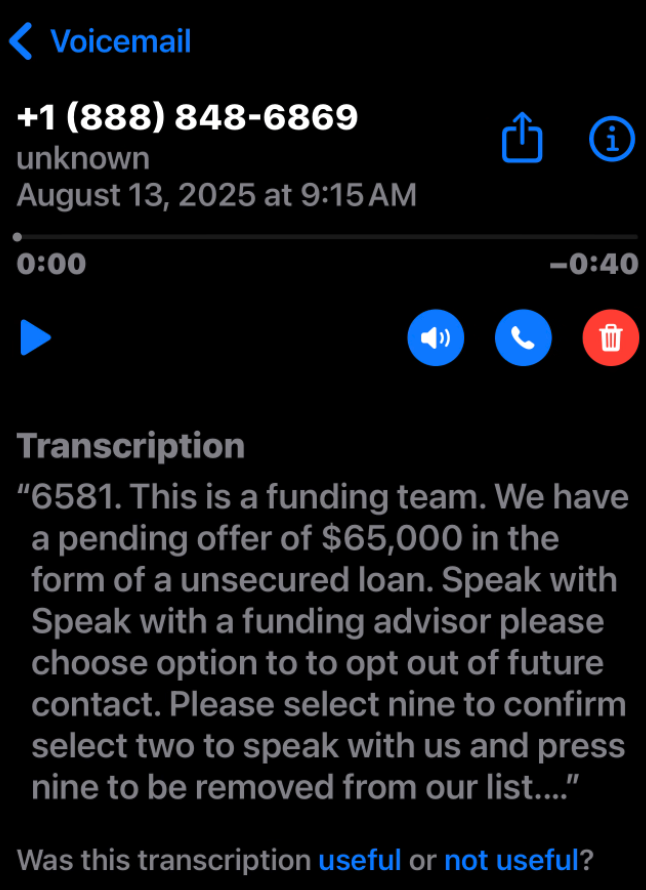Call back the voicemail number

(523, 338)
